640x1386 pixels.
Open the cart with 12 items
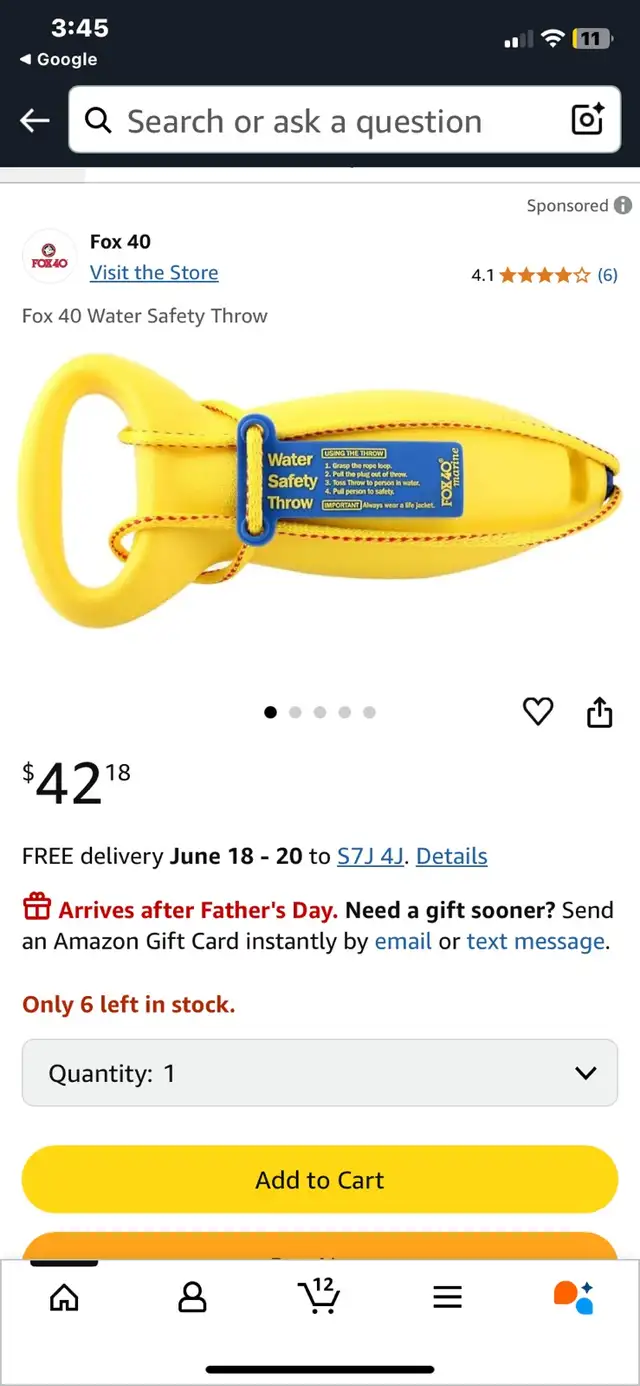(x=320, y=1295)
